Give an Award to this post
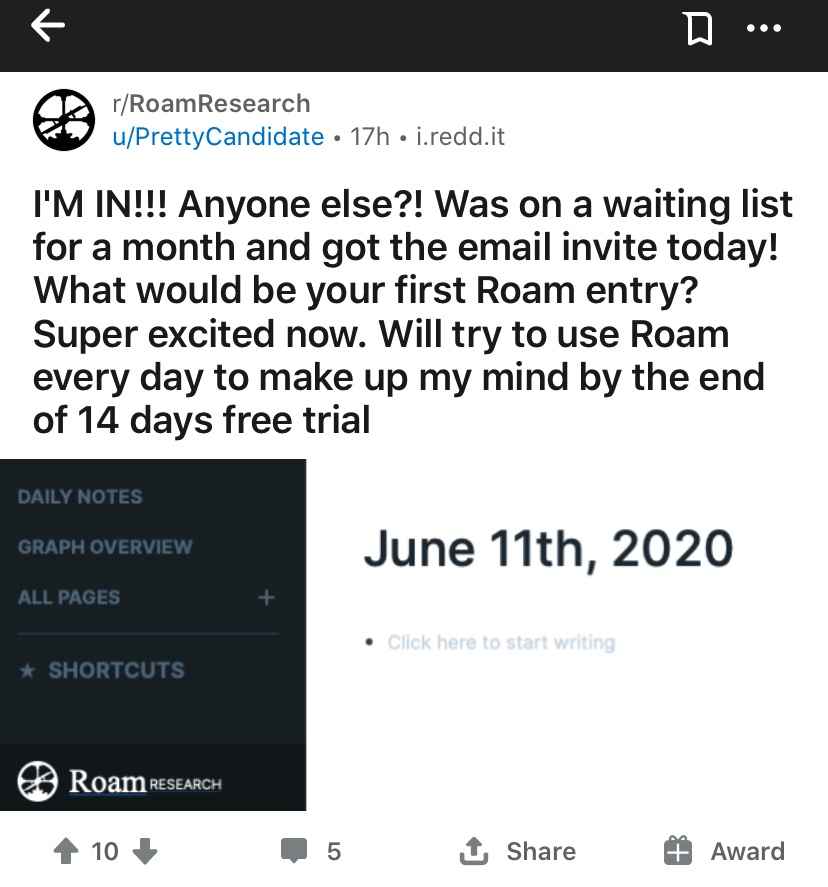This screenshot has width=828, height=887. click(x=724, y=851)
